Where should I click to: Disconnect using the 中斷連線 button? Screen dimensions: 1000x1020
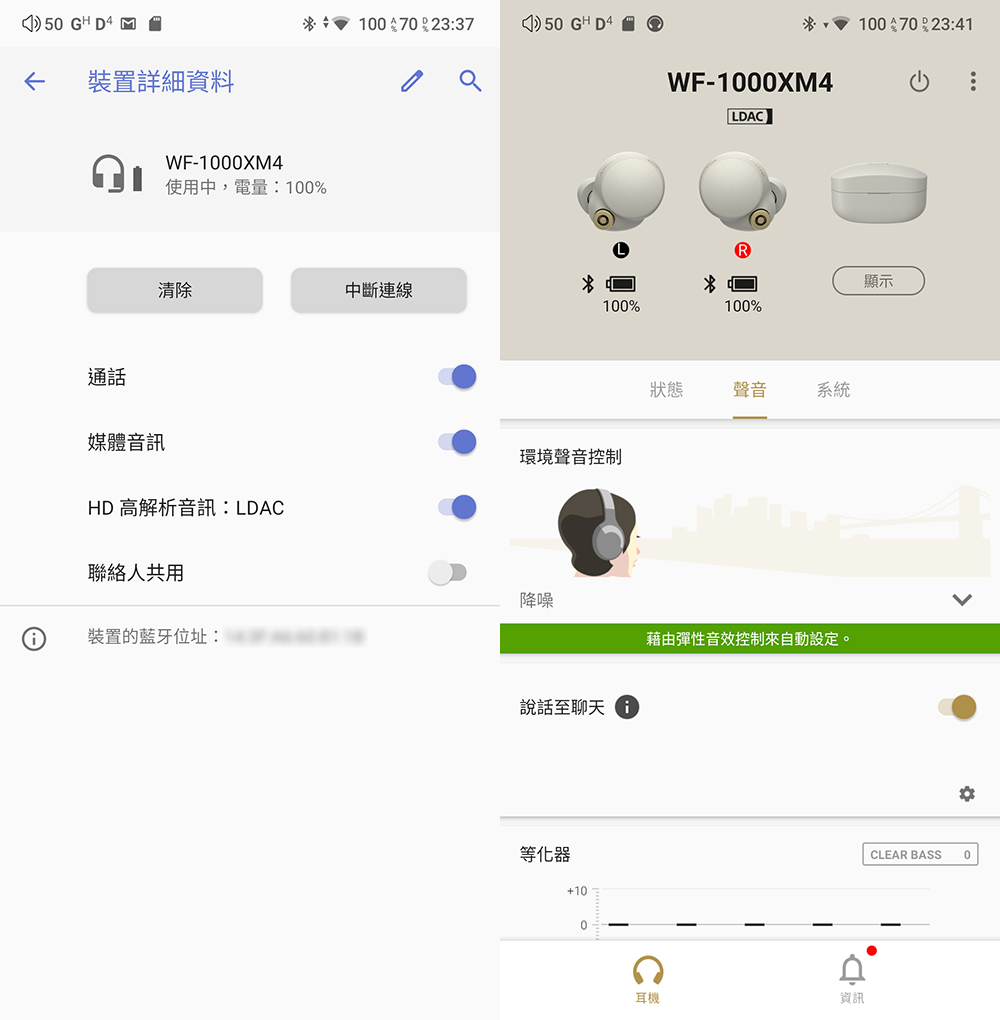[378, 290]
